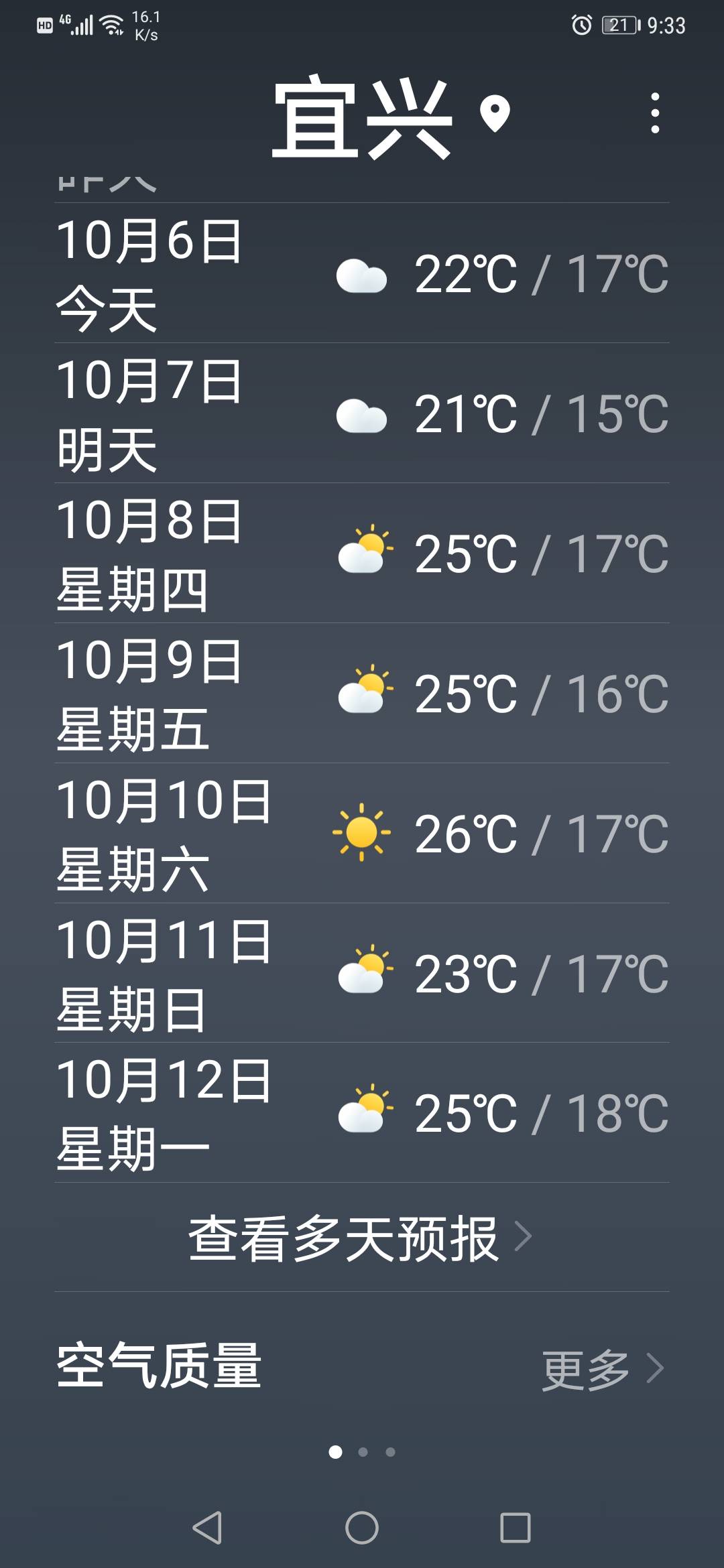The height and width of the screenshot is (1568, 724).
Task: Tap the location pin next to 宜兴
Action: pyautogui.click(x=495, y=114)
